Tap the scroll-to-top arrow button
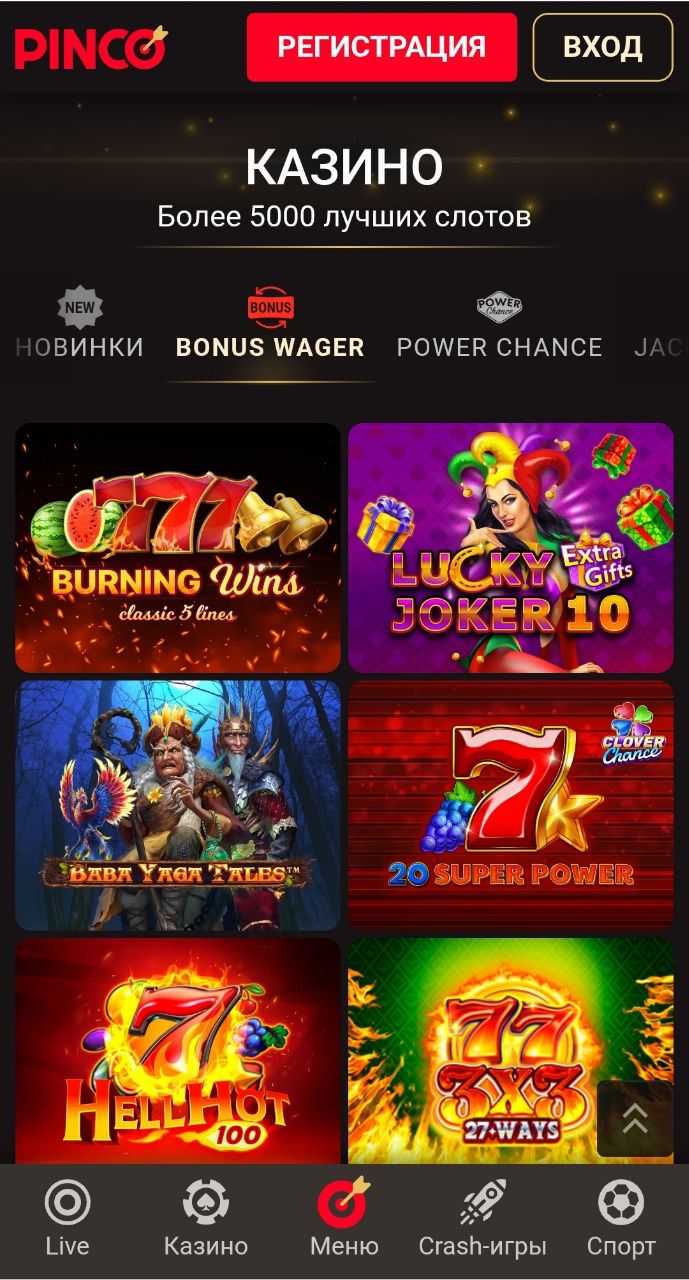This screenshot has height=1280, width=689. click(x=635, y=1119)
